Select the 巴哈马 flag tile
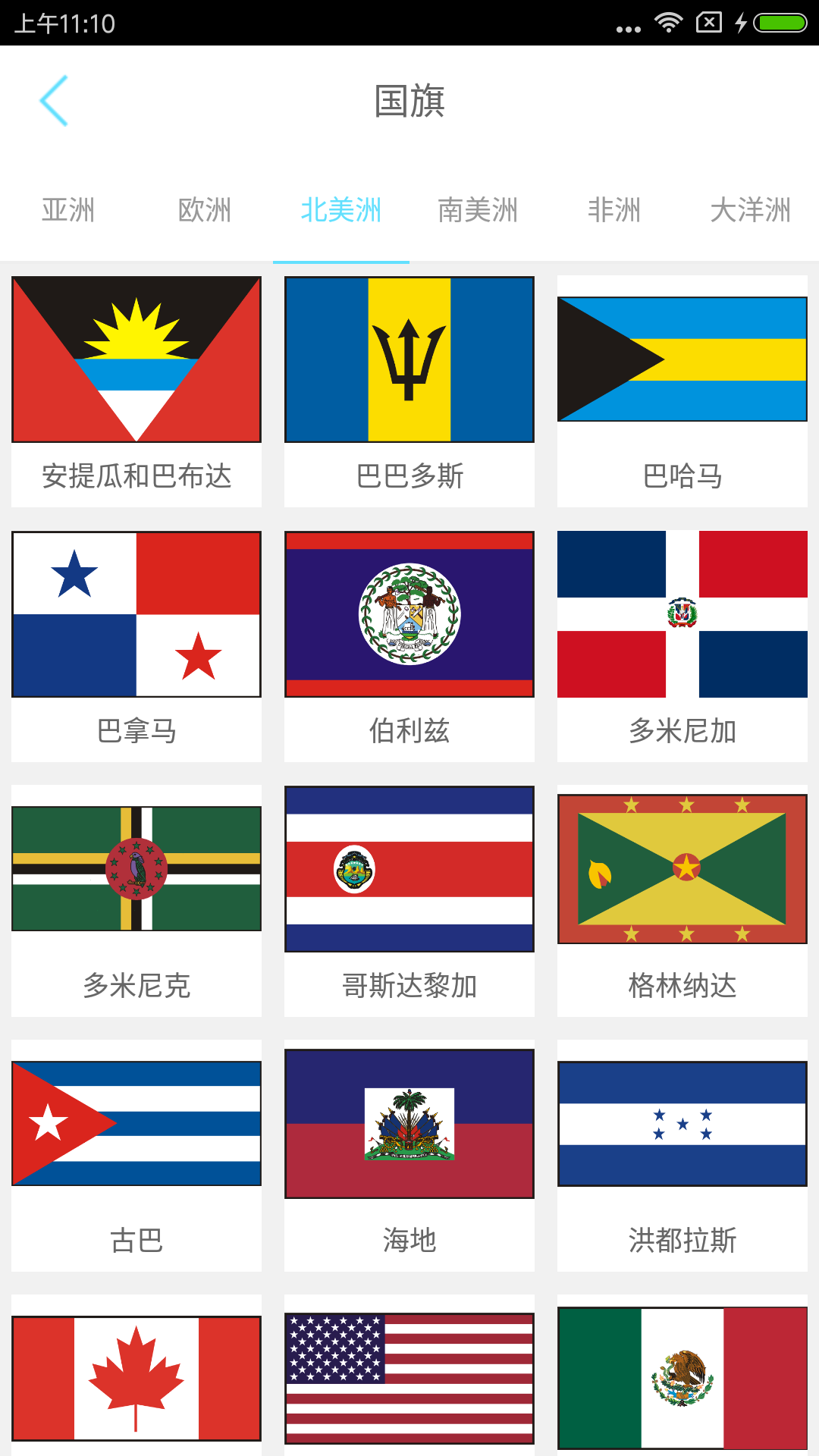 [x=682, y=391]
